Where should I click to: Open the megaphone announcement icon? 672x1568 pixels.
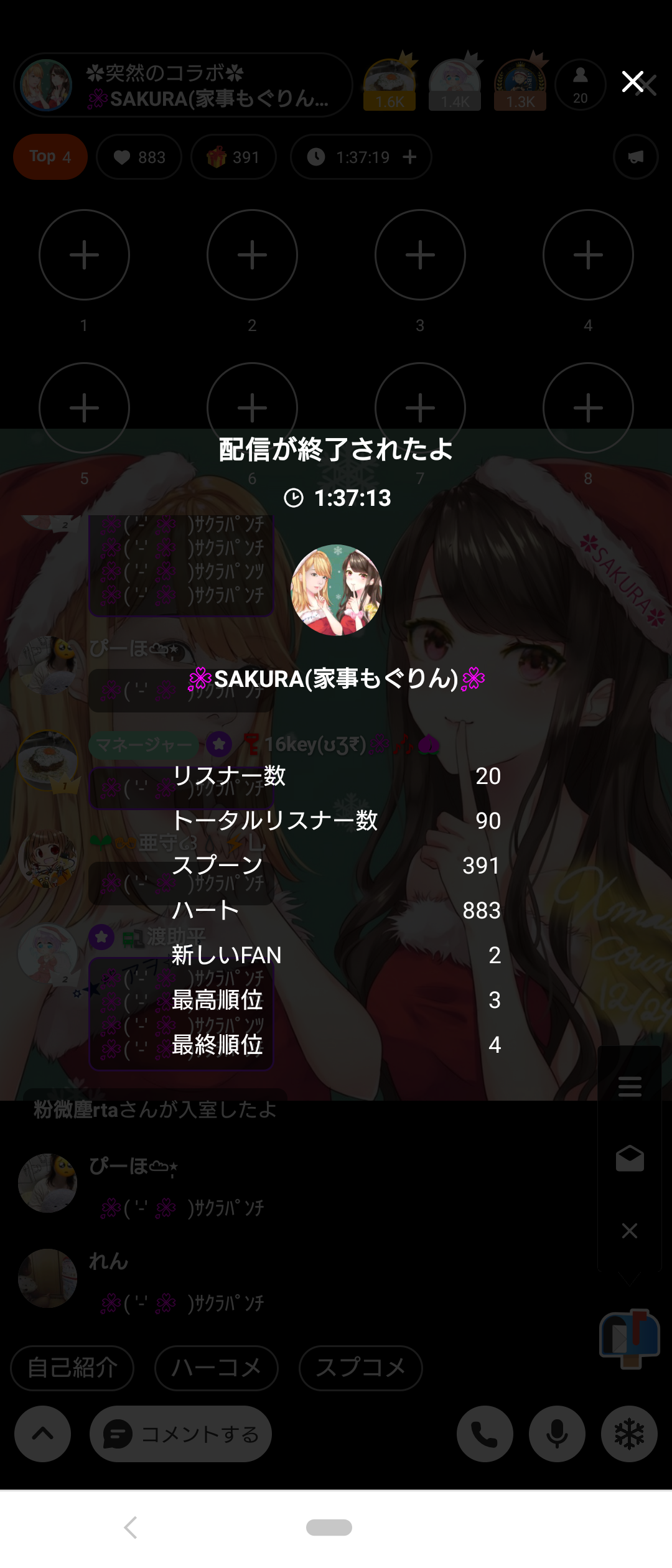pyautogui.click(x=635, y=157)
